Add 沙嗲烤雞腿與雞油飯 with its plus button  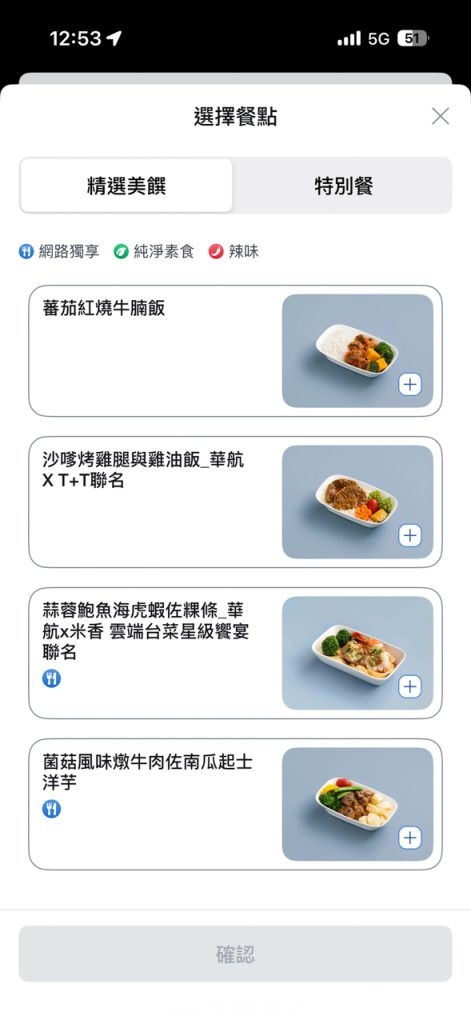(x=410, y=536)
